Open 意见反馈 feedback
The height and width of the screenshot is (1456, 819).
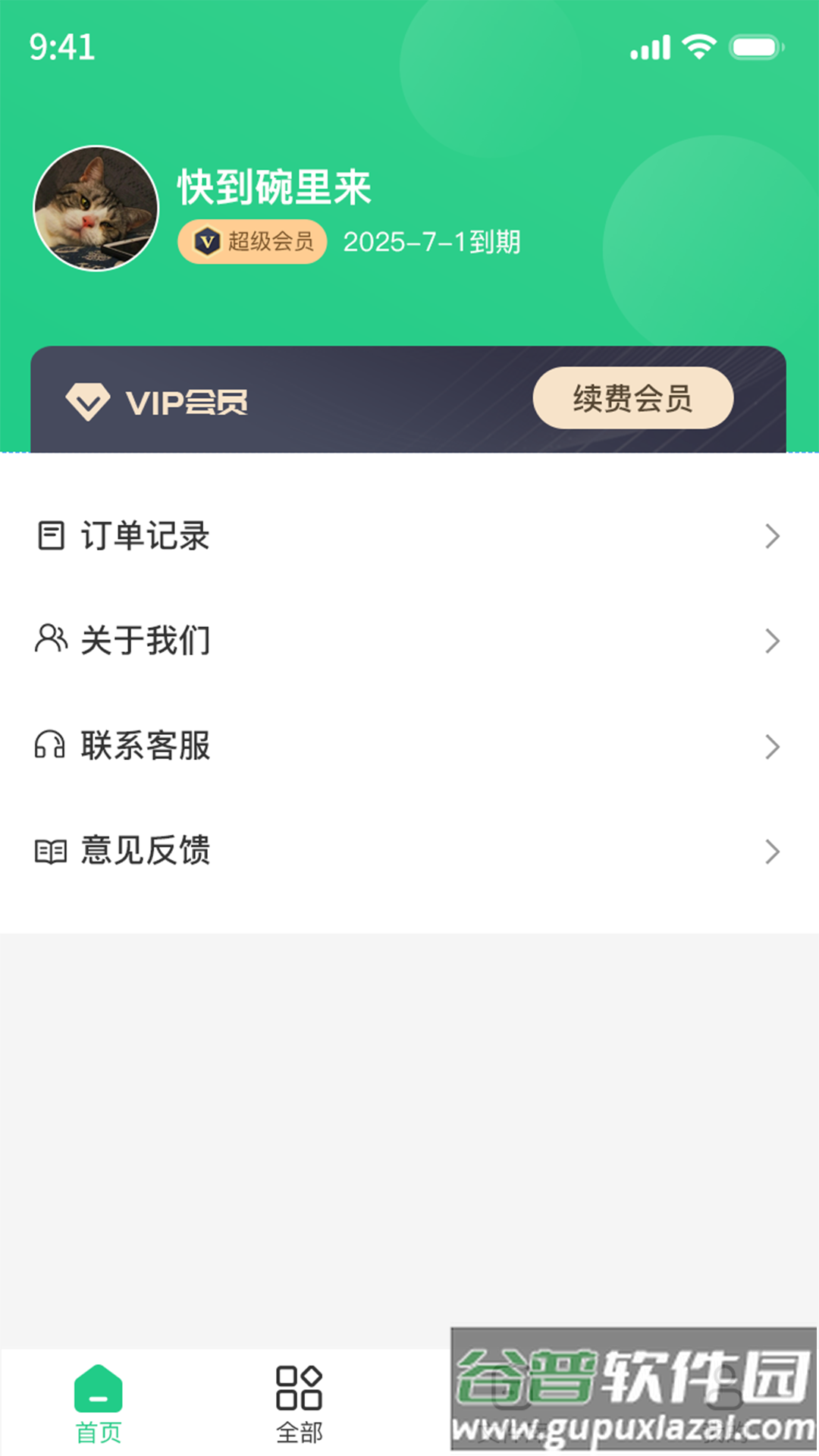tap(409, 851)
